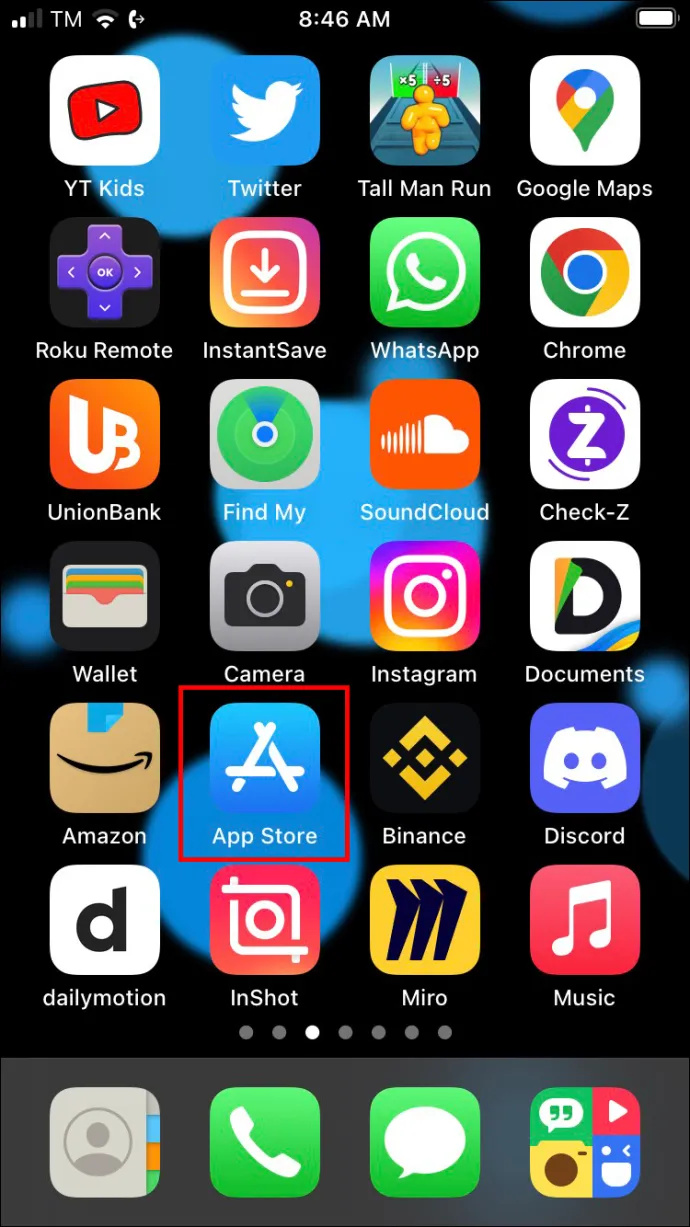
Task: Launch YT Kids
Action: 105,110
